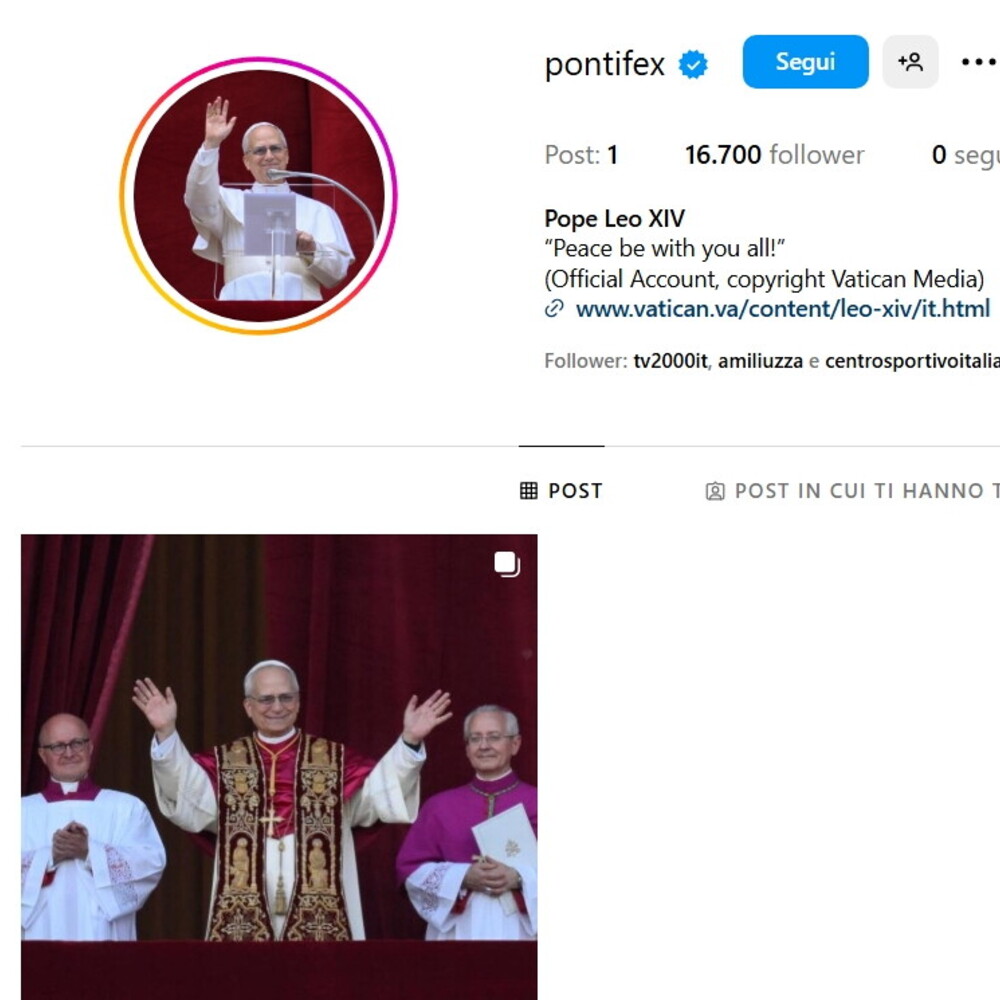
Task: Open the balcony photo post
Action: (x=279, y=766)
